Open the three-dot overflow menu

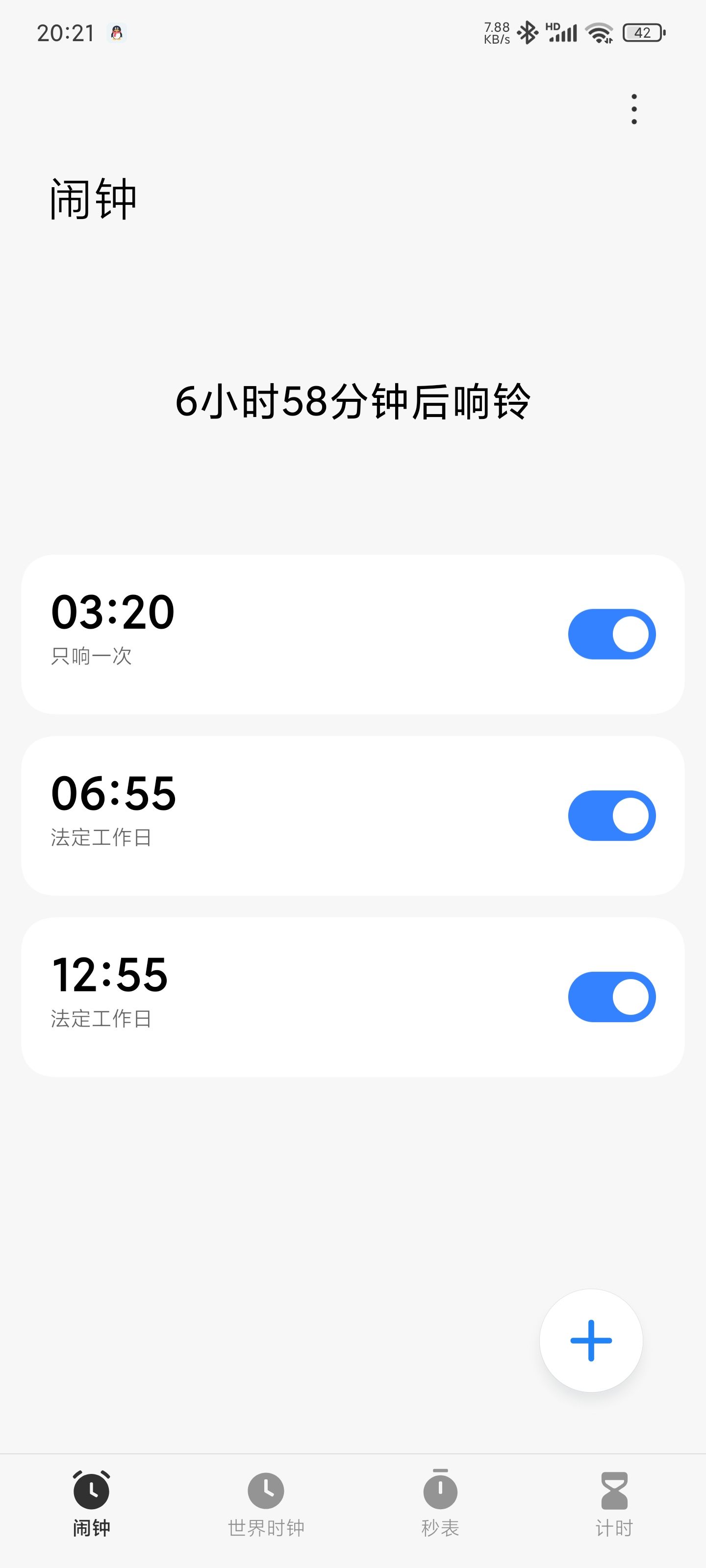tap(634, 109)
